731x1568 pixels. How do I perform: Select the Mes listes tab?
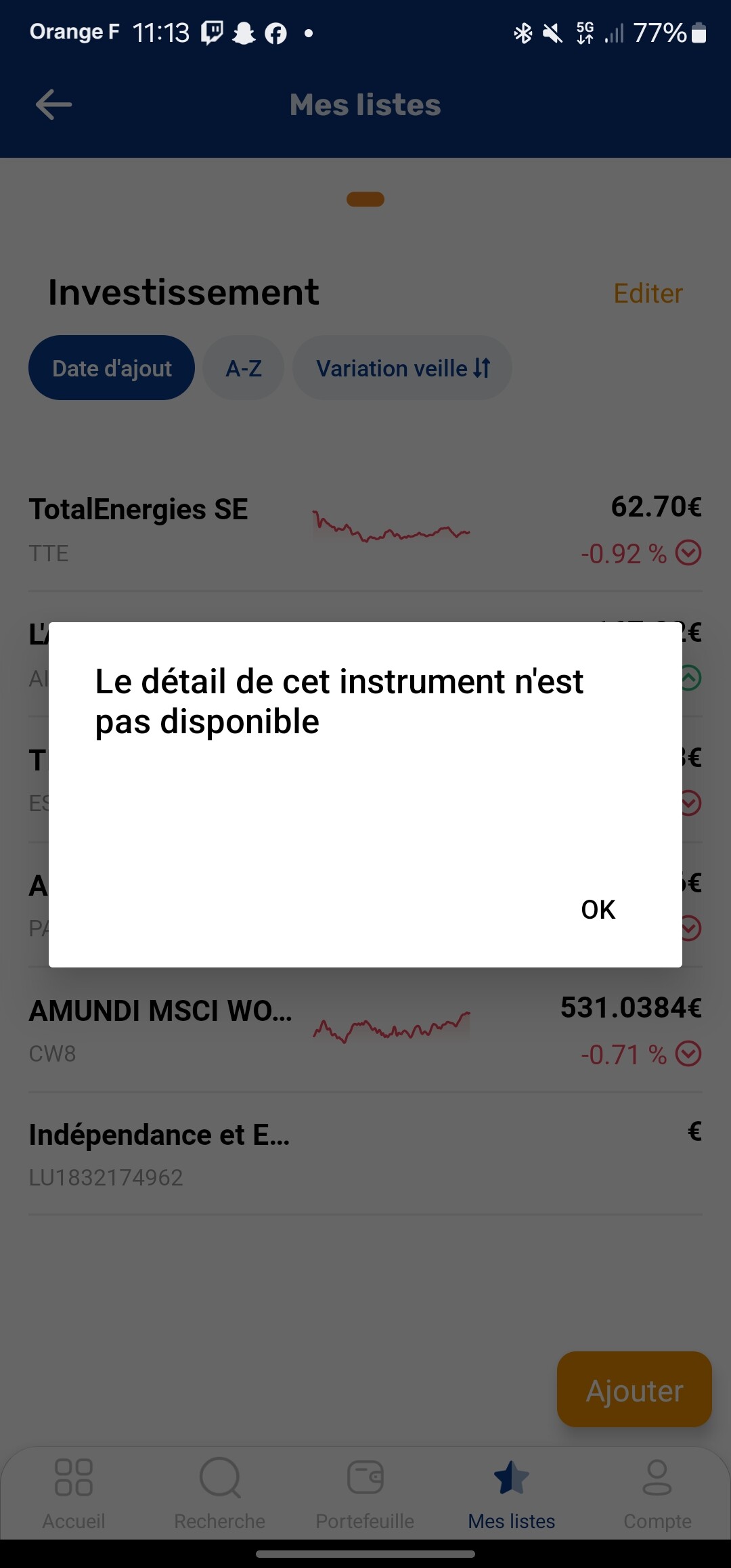[512, 1494]
